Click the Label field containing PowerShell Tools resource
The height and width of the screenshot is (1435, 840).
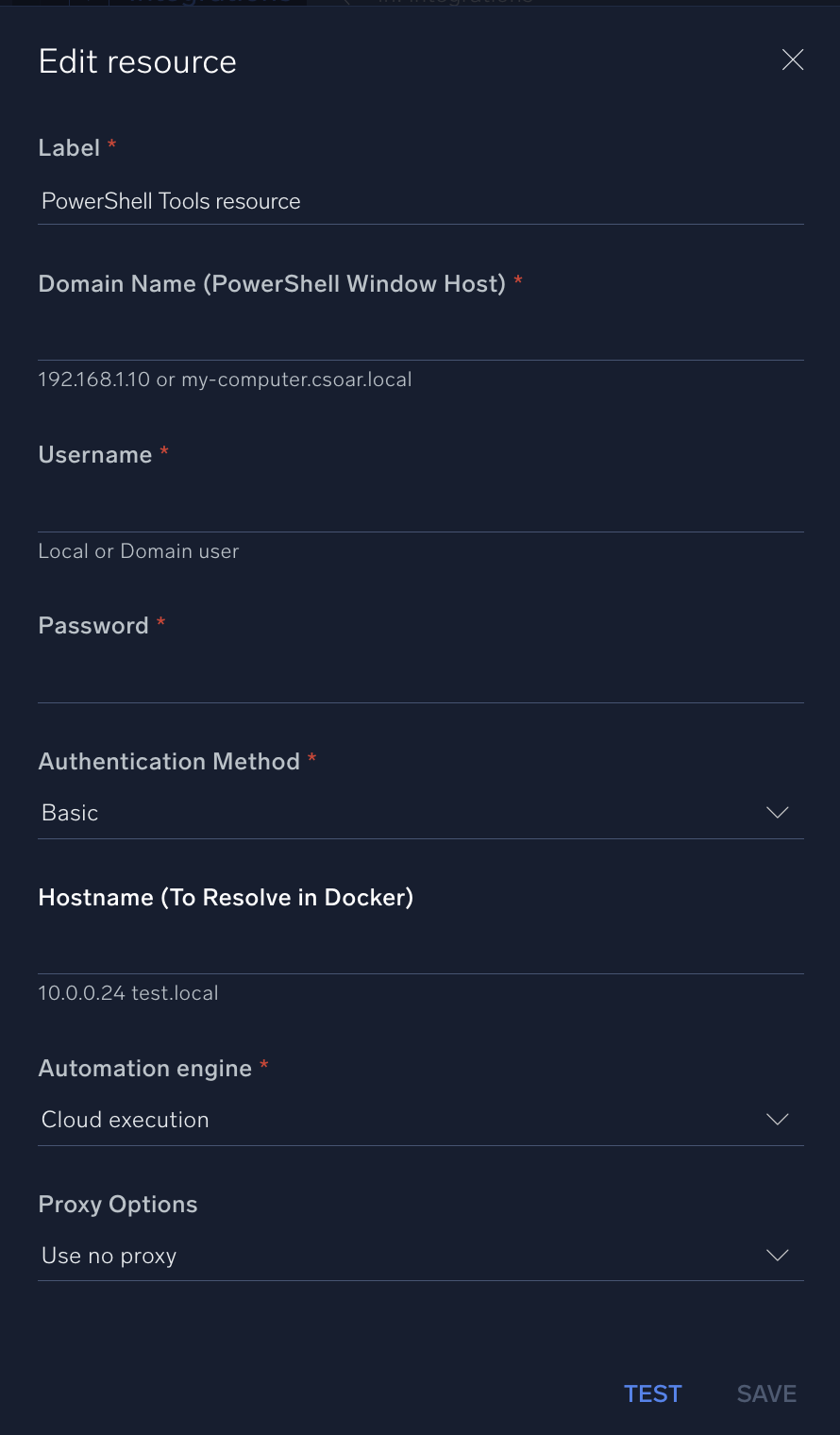[x=420, y=200]
